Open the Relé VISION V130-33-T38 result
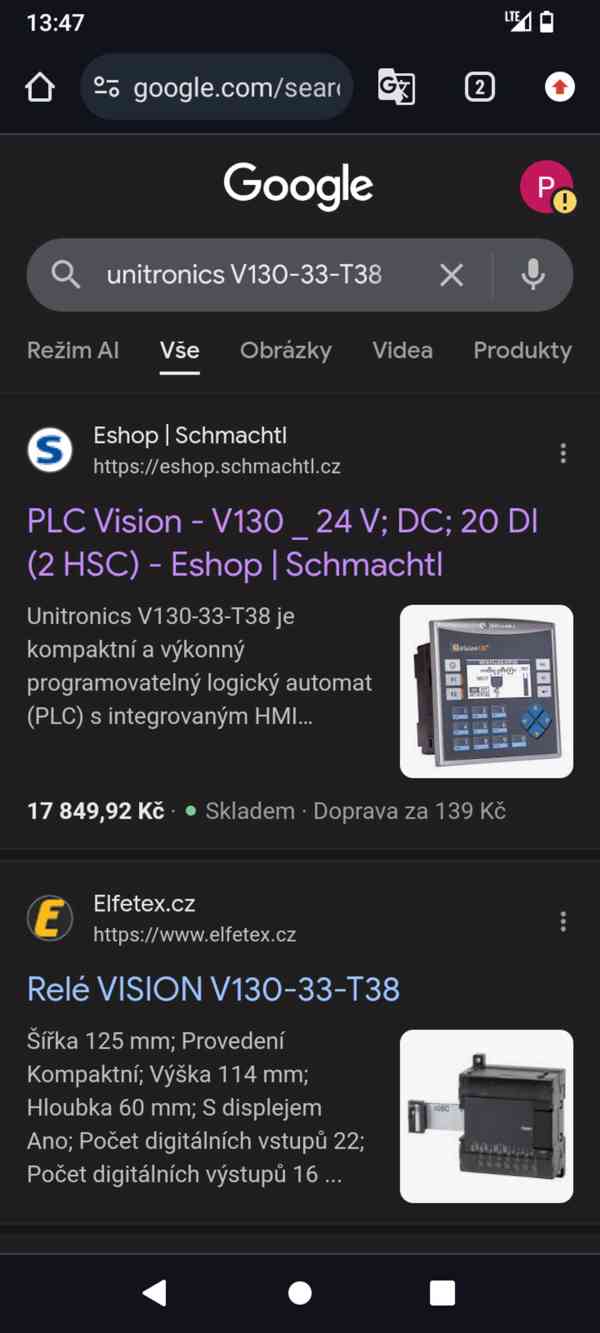Image resolution: width=600 pixels, height=1333 pixels. coord(213,989)
